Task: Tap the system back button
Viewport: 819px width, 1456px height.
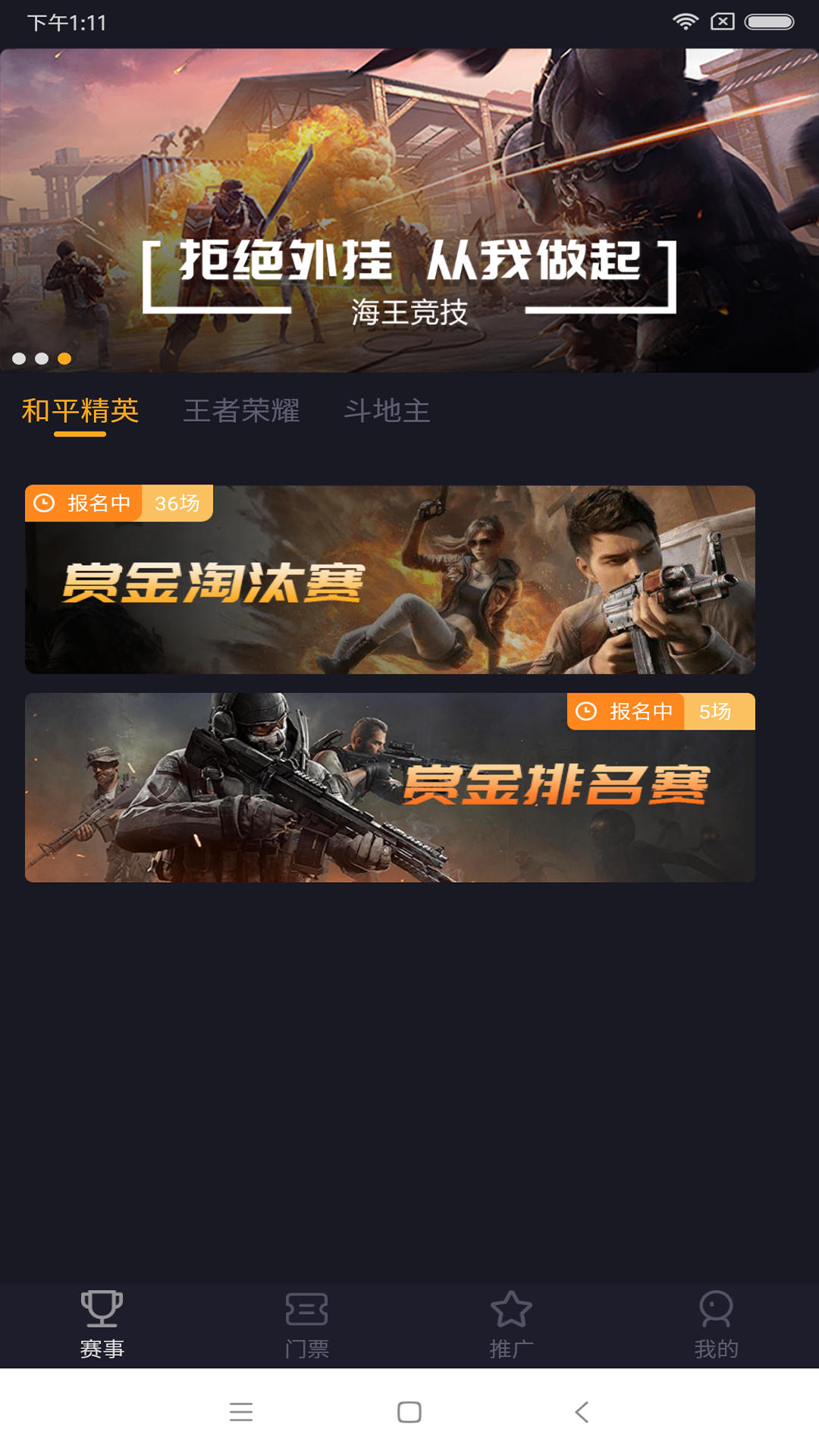Action: tap(582, 1412)
